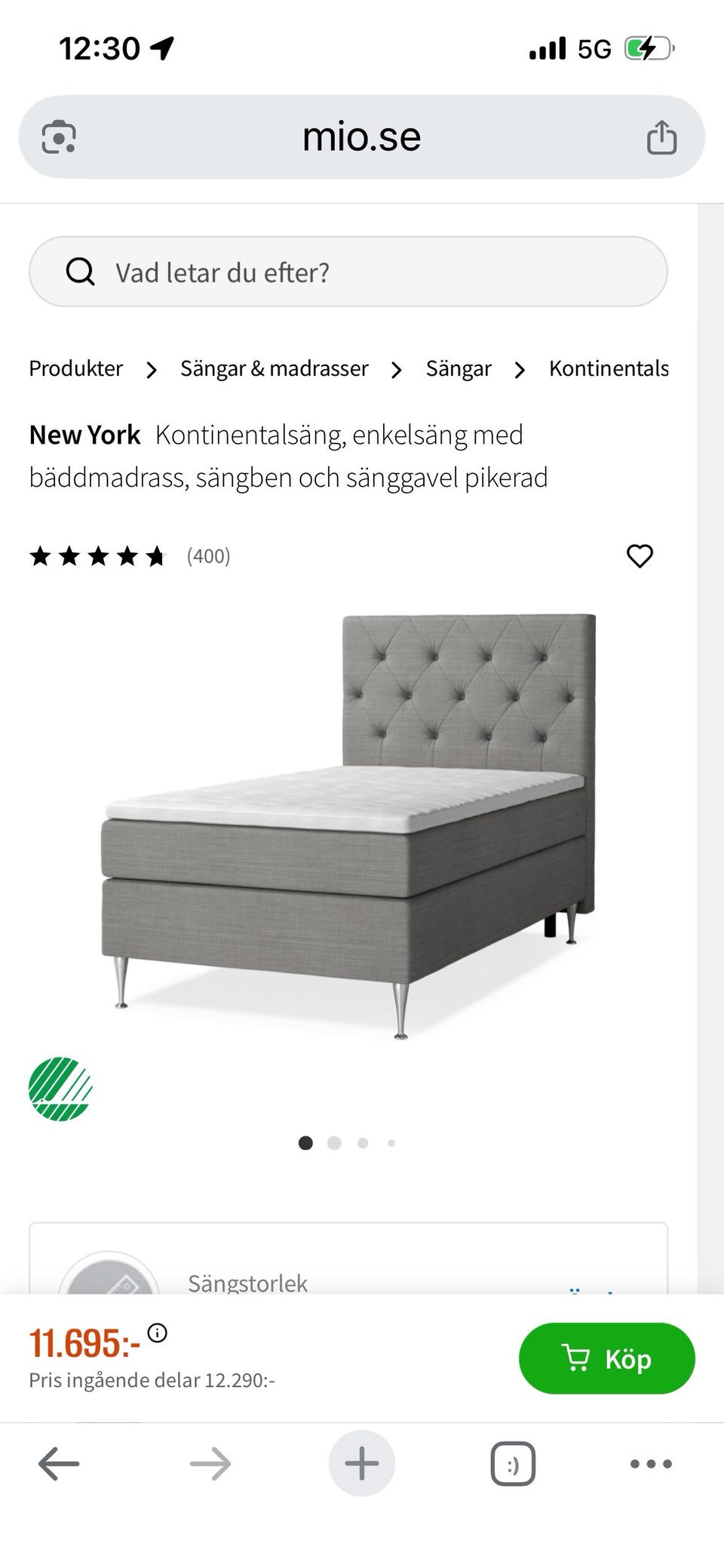Go to Sängar & madrasser breadcrumb
Image resolution: width=724 pixels, height=1568 pixels.
point(274,368)
